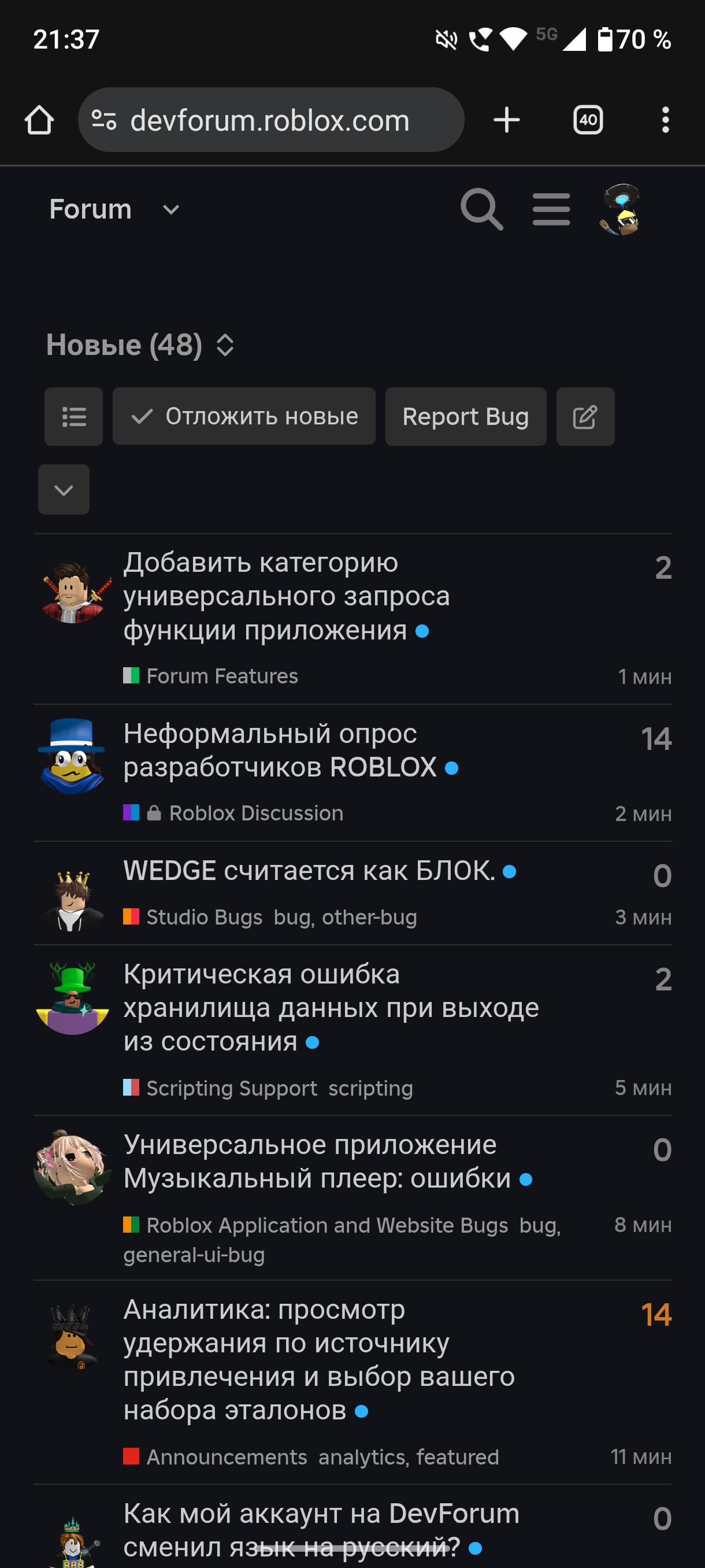Open a new browser tab
Viewport: 705px width, 1568px height.
point(506,119)
